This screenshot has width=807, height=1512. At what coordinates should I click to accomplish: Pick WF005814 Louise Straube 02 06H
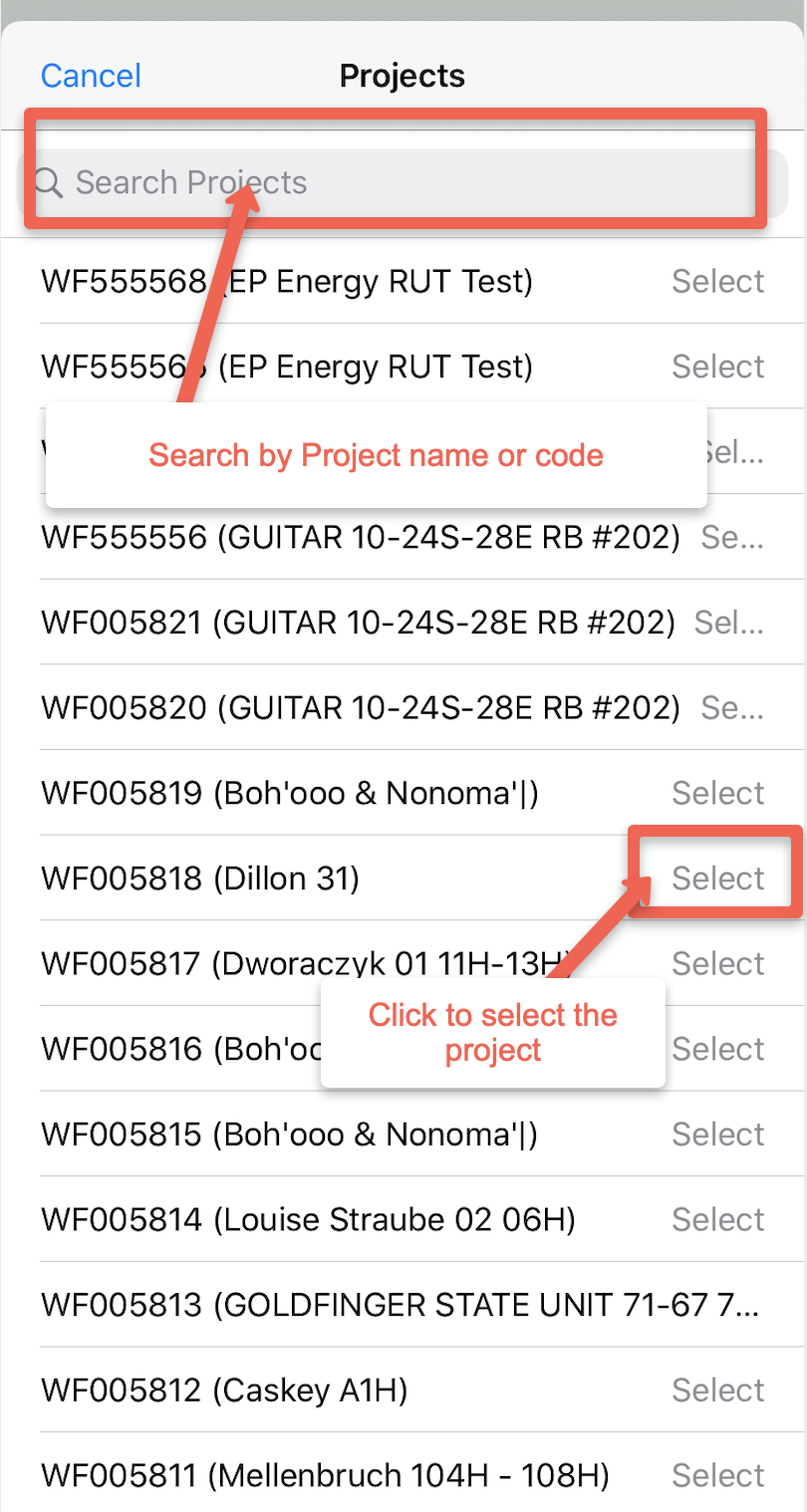[x=717, y=1220]
